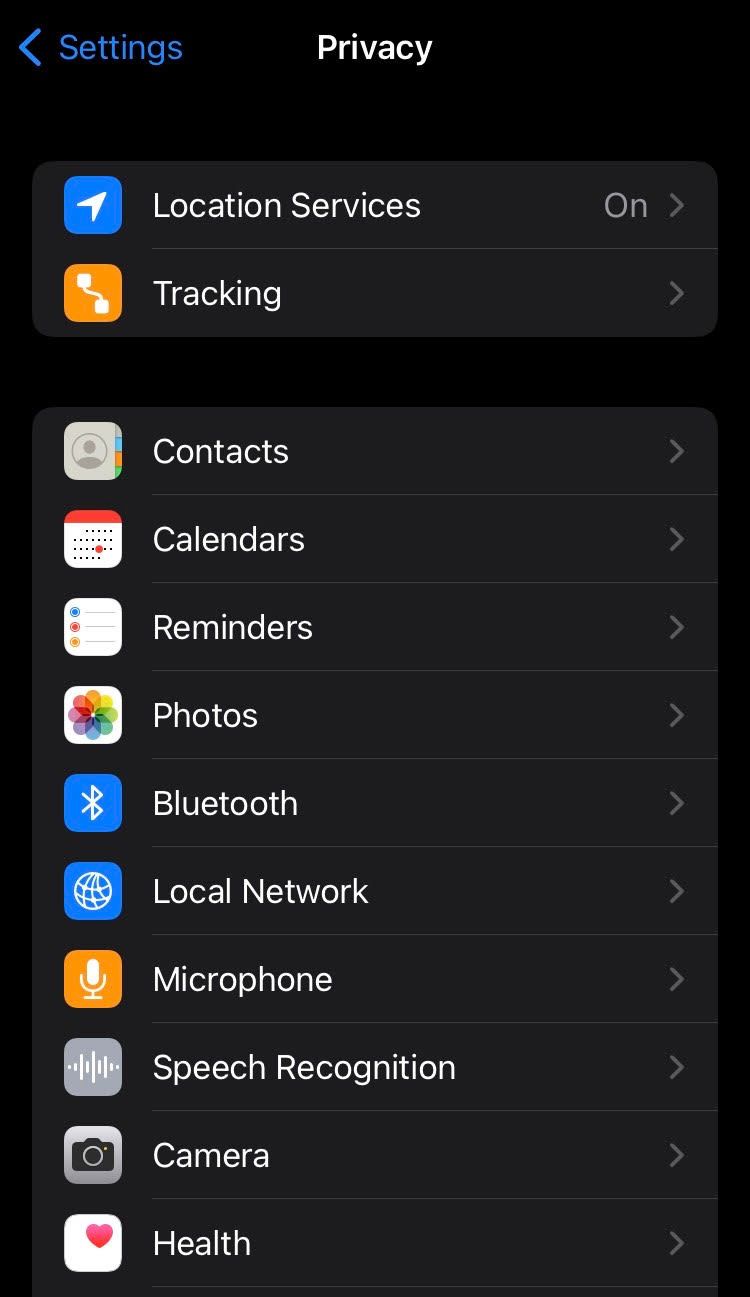750x1297 pixels.
Task: Open Reminders settings via its icon
Action: (x=92, y=627)
